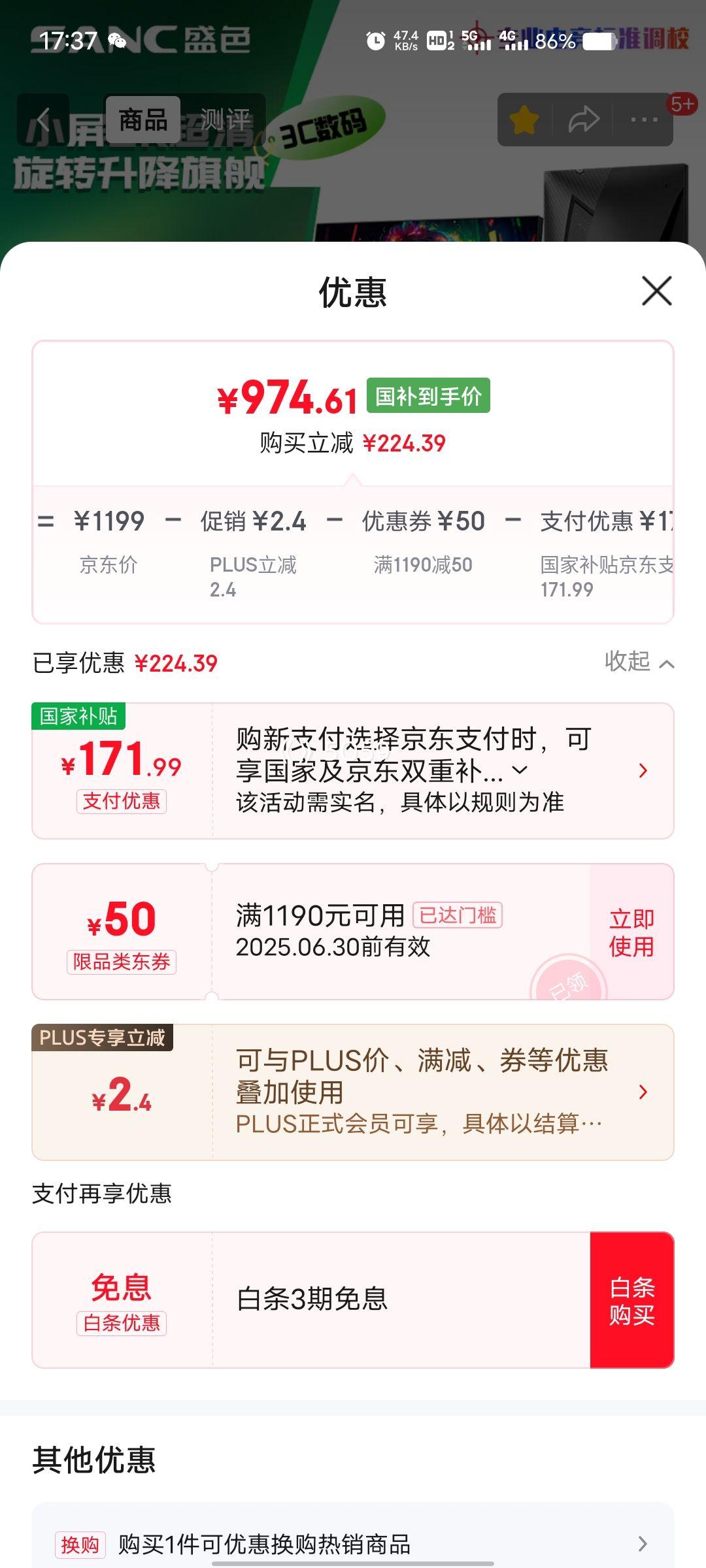This screenshot has width=706, height=1568.
Task: Use the ¥50 coupon with 立即使用
Action: [631, 932]
